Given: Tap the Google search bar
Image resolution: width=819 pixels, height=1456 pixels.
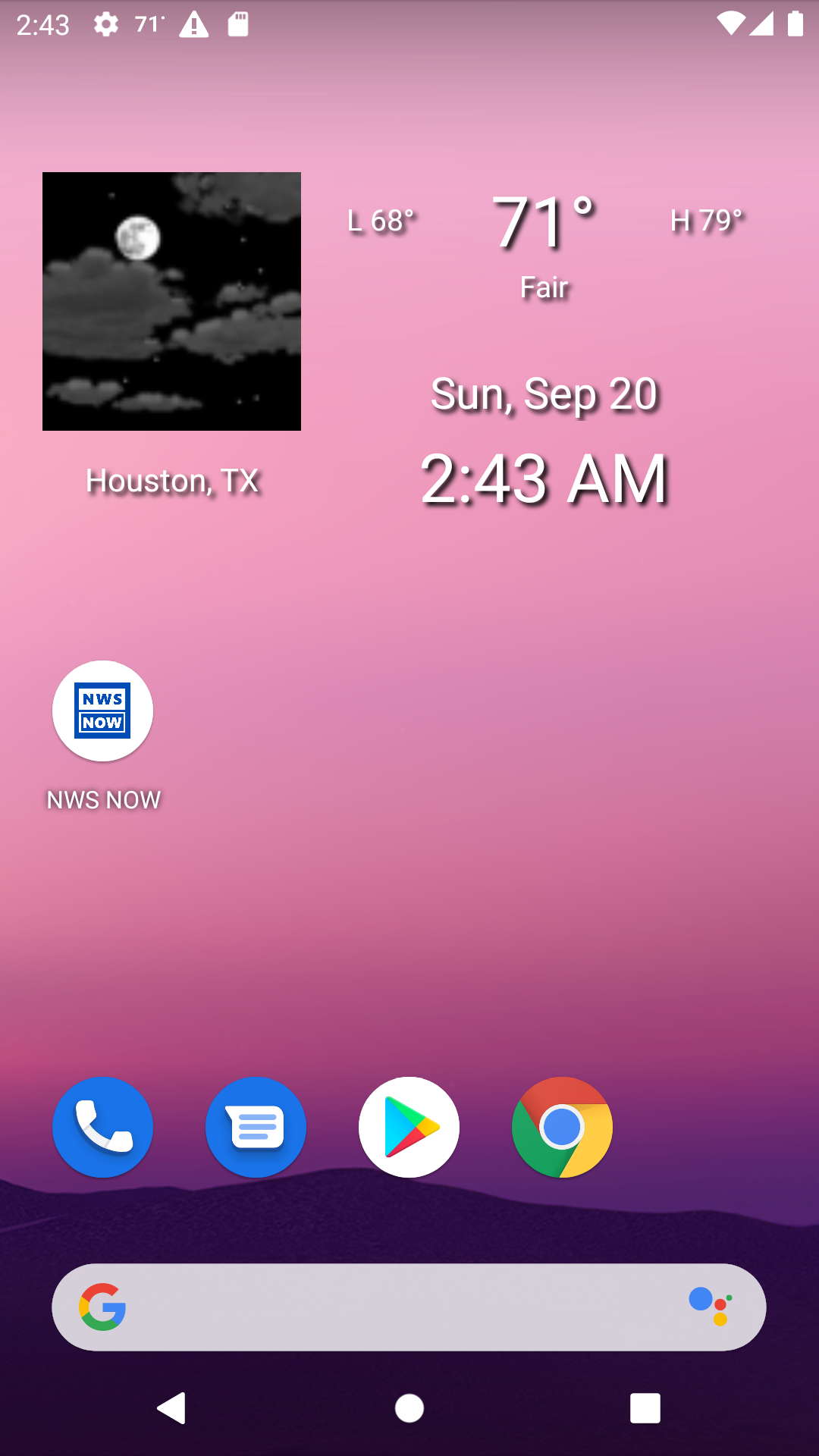Looking at the screenshot, I should tap(394, 1307).
